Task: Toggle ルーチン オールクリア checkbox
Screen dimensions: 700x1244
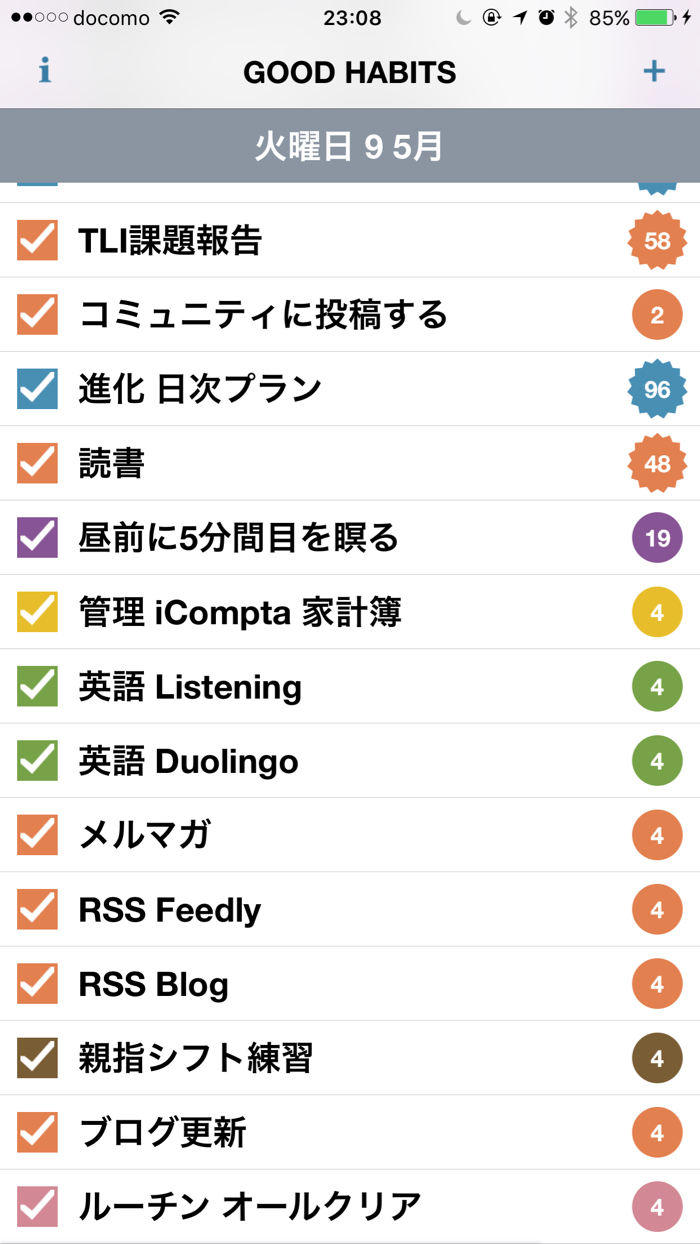Action: tap(38, 1207)
